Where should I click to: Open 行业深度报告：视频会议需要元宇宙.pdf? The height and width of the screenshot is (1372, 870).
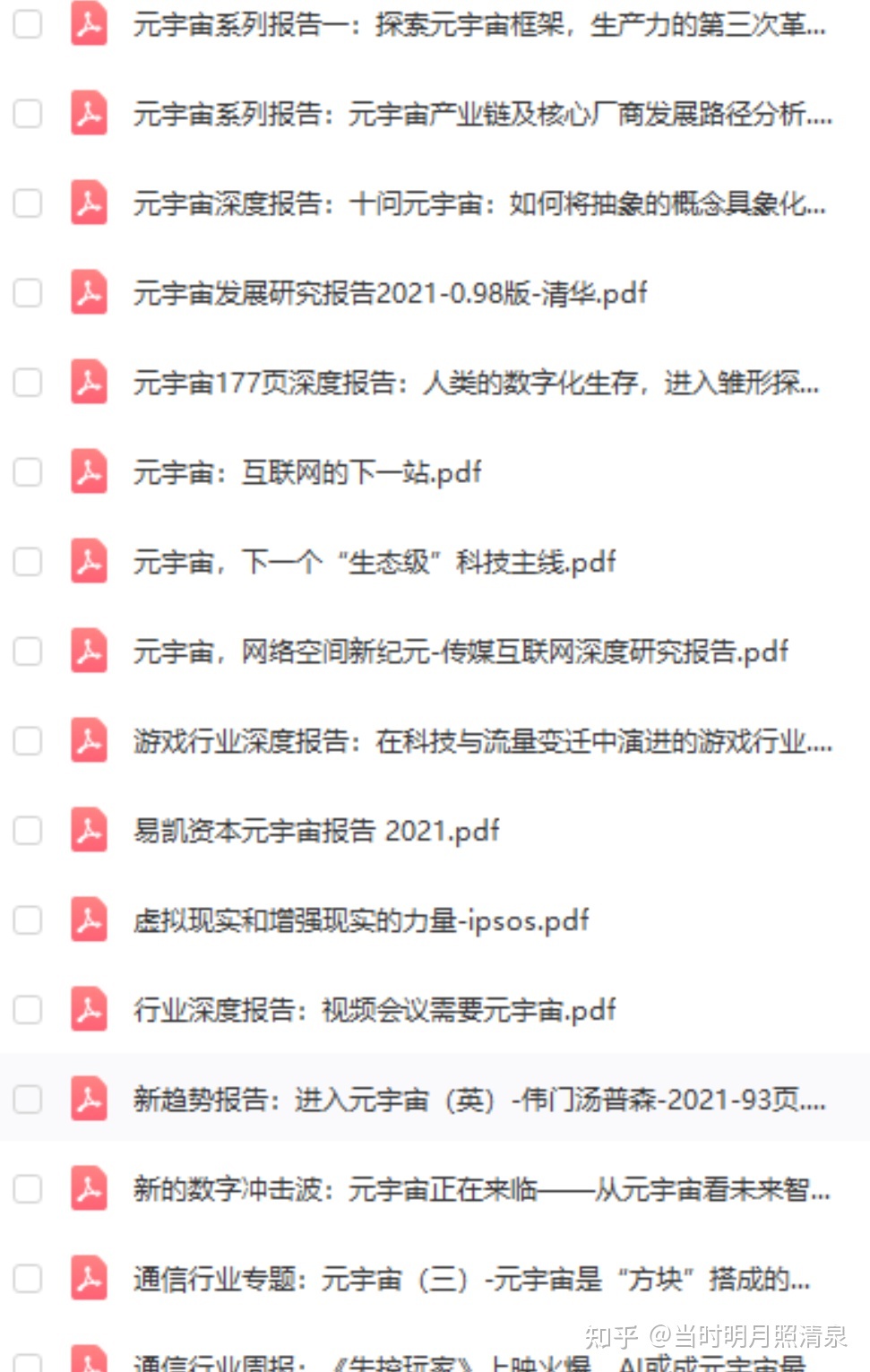[x=375, y=1010]
